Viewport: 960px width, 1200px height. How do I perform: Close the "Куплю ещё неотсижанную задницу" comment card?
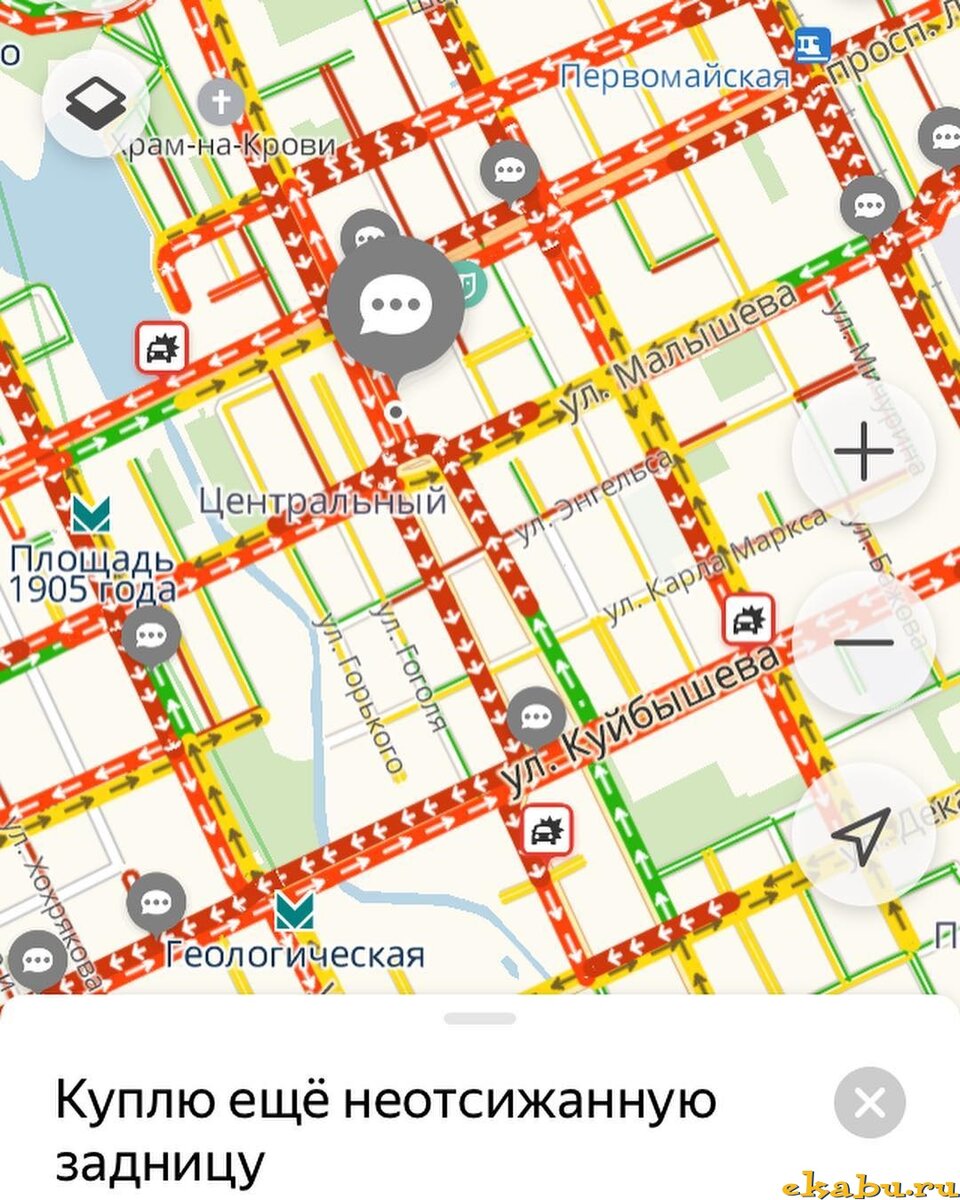[869, 1103]
